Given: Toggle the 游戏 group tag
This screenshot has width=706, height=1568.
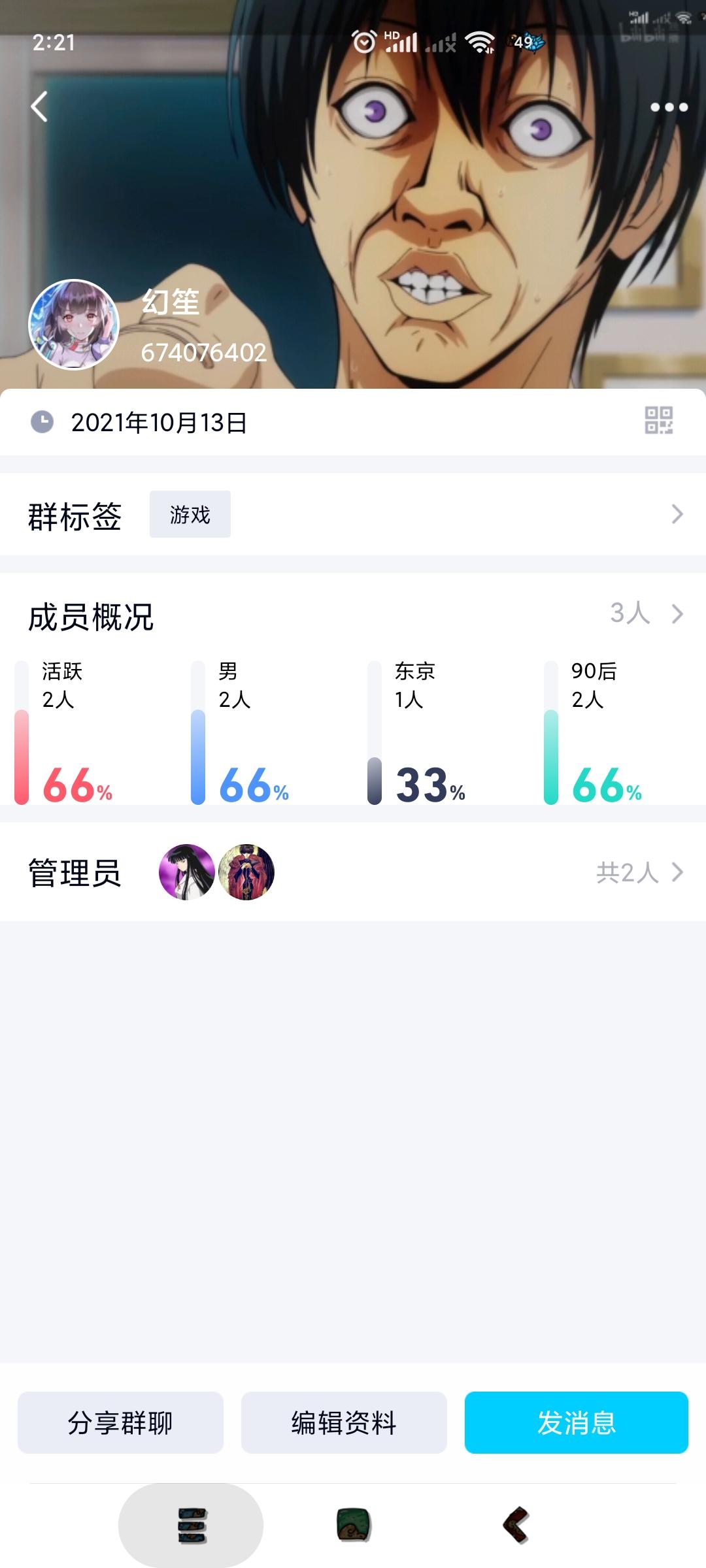Looking at the screenshot, I should tap(190, 515).
